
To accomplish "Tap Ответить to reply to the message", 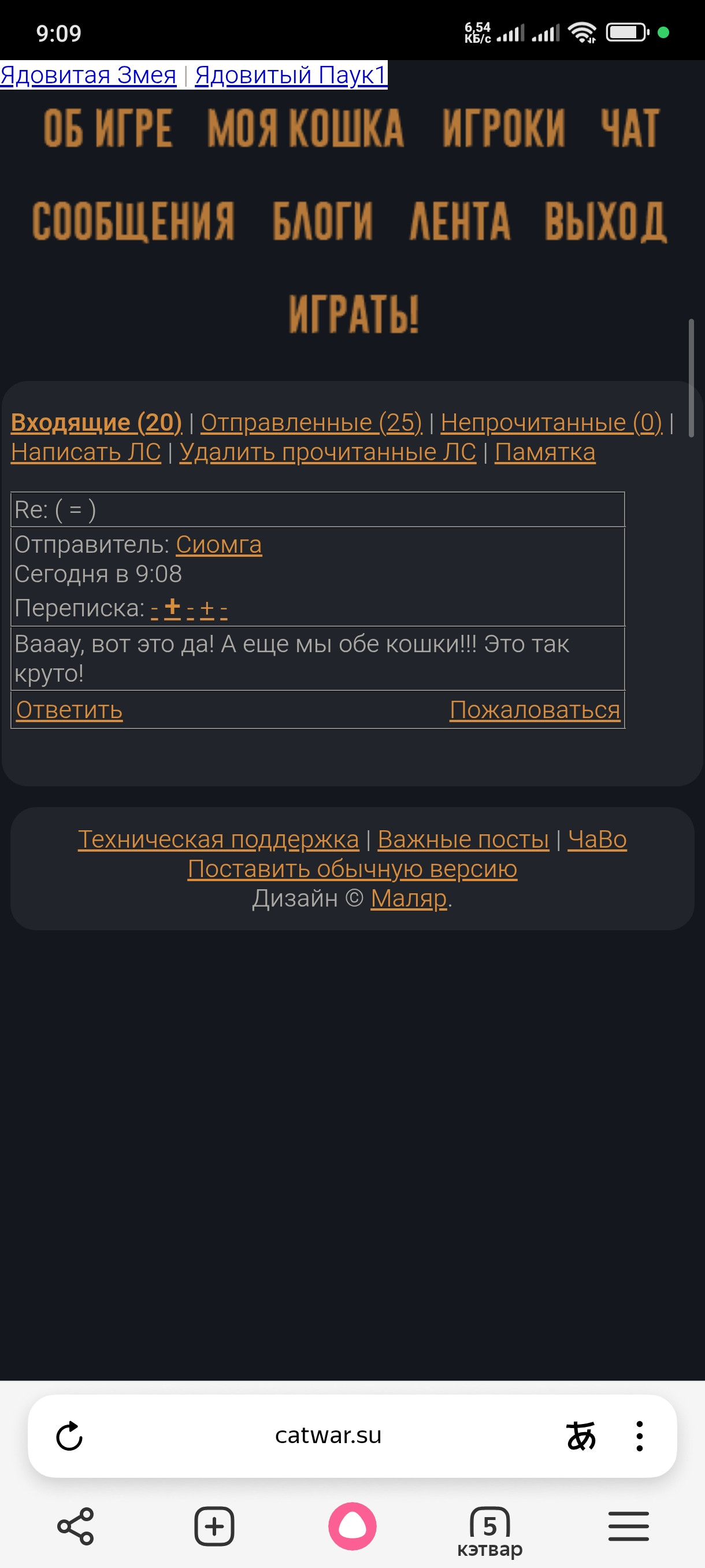I will click(69, 710).
